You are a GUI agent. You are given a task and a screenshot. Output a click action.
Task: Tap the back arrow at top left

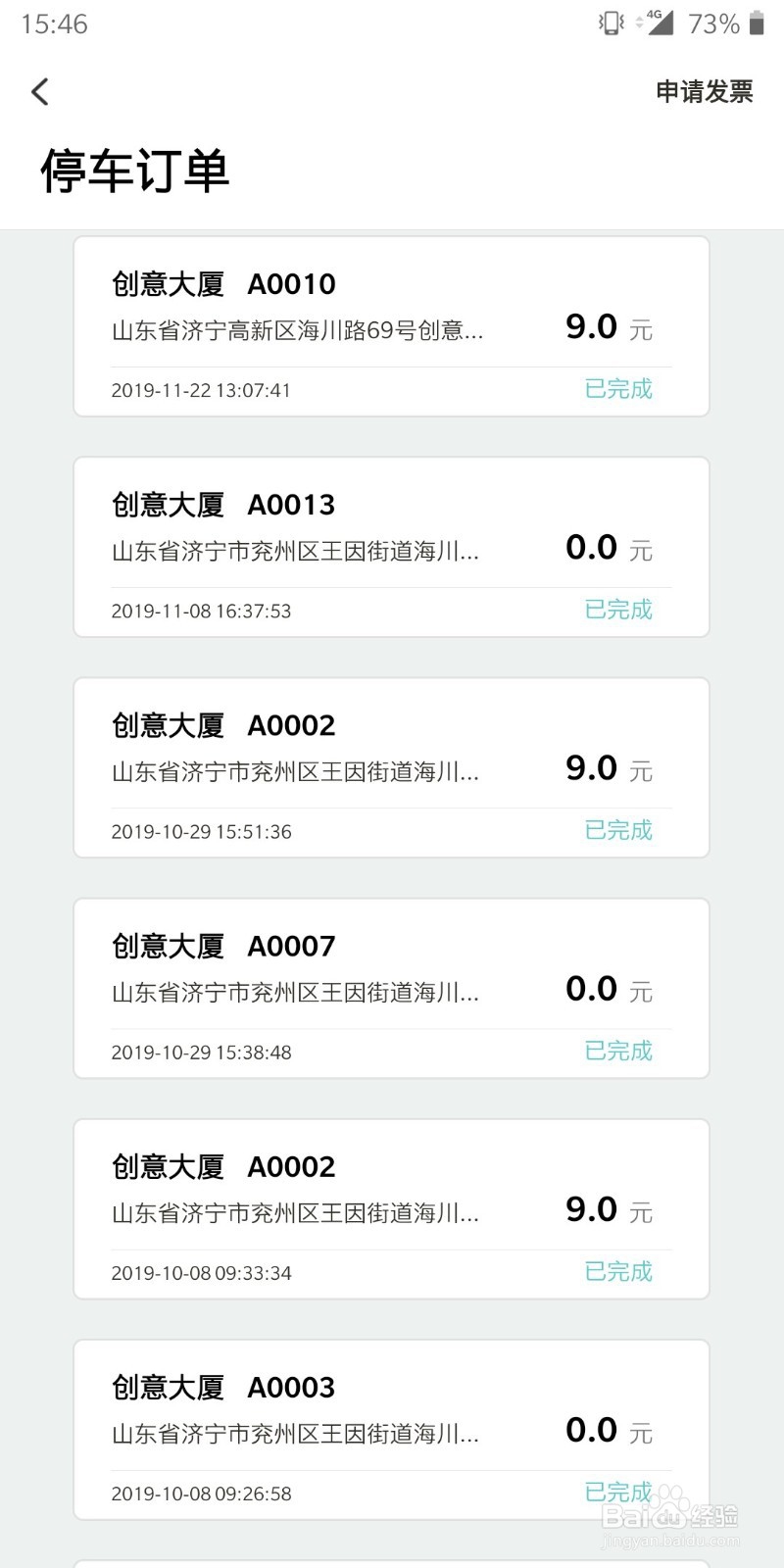(39, 91)
